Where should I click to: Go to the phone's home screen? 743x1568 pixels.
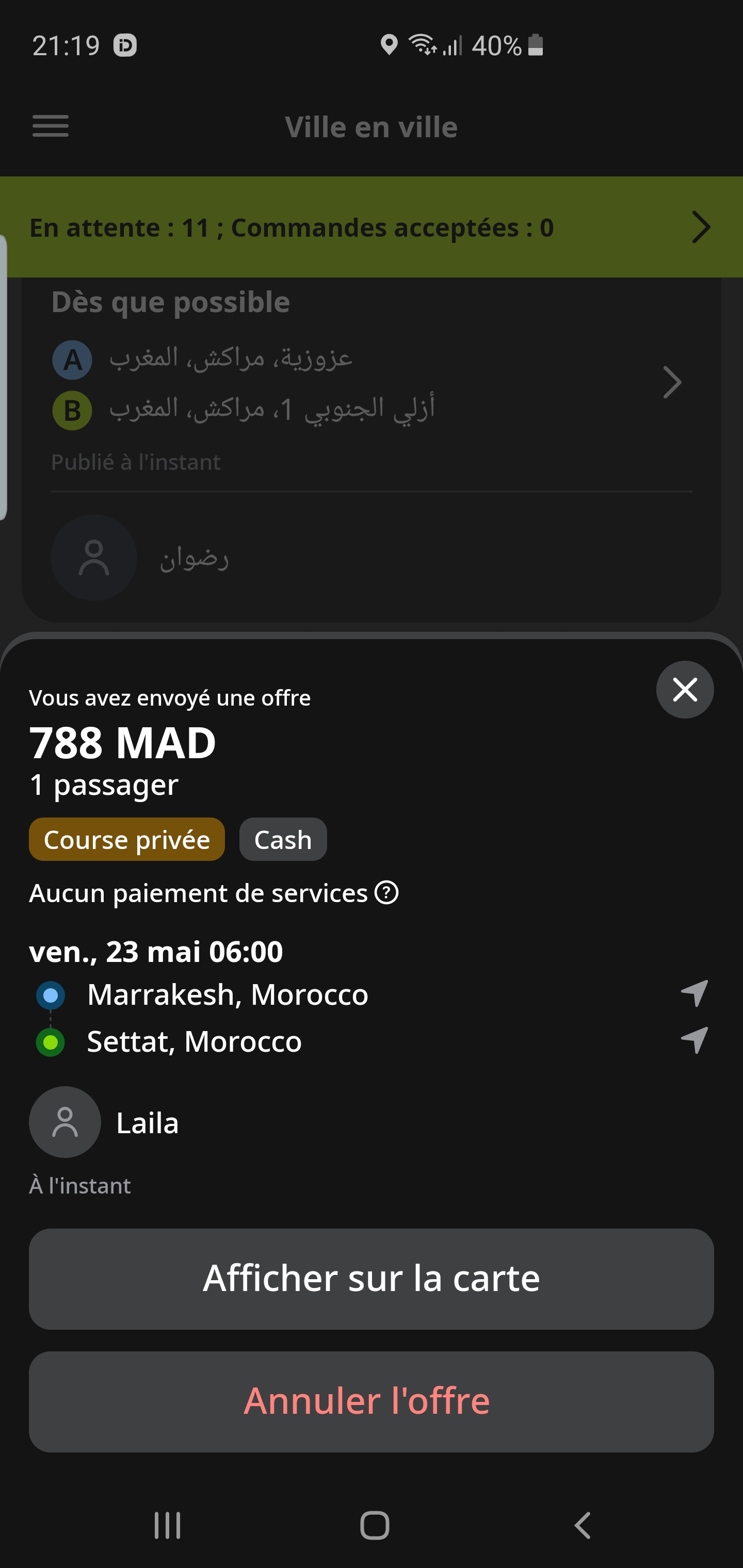(374, 1525)
